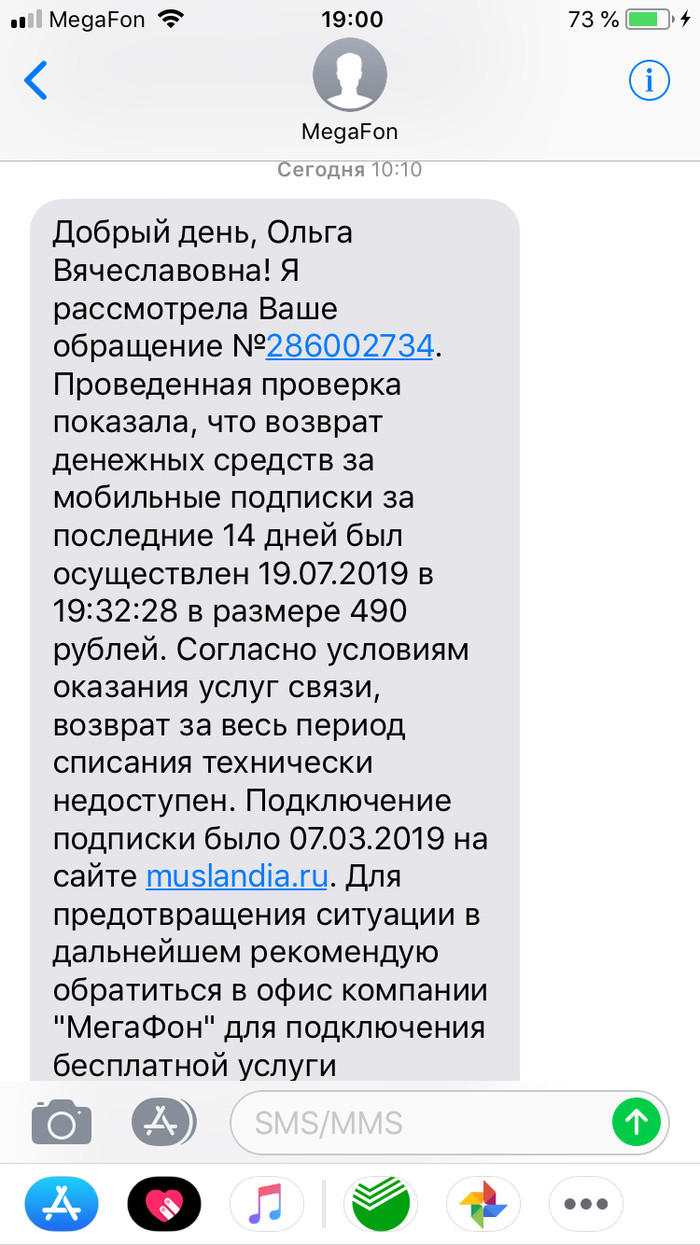This screenshot has height=1245, width=700.
Task: Open the muslandia.ru link
Action: pyautogui.click(x=237, y=876)
